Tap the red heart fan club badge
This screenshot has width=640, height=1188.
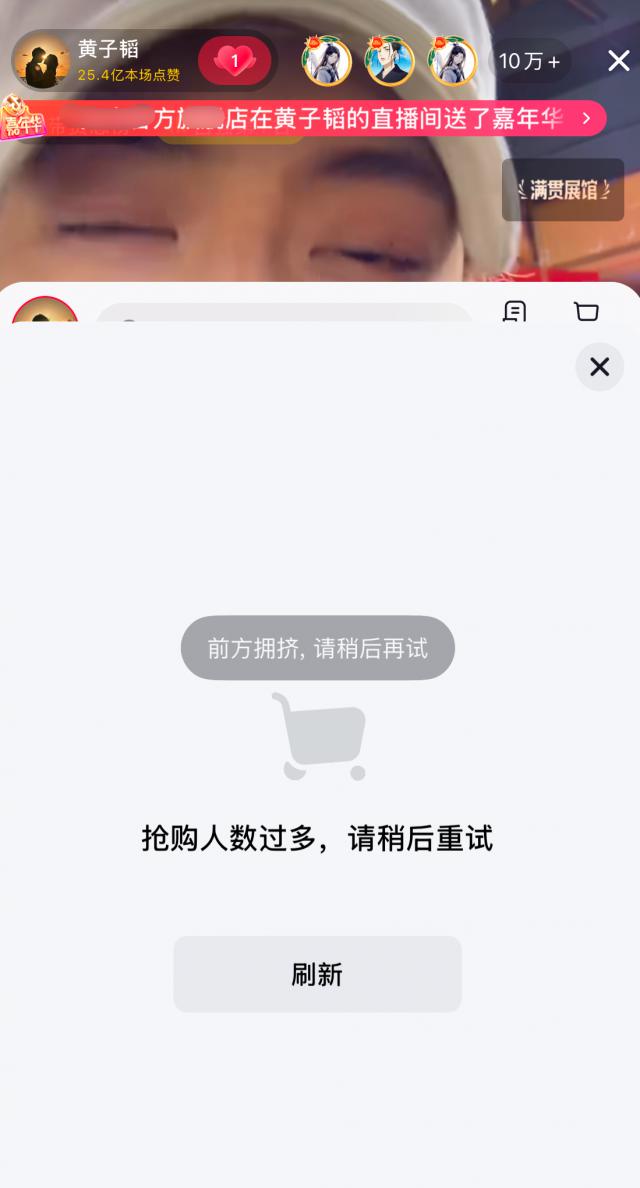click(234, 61)
